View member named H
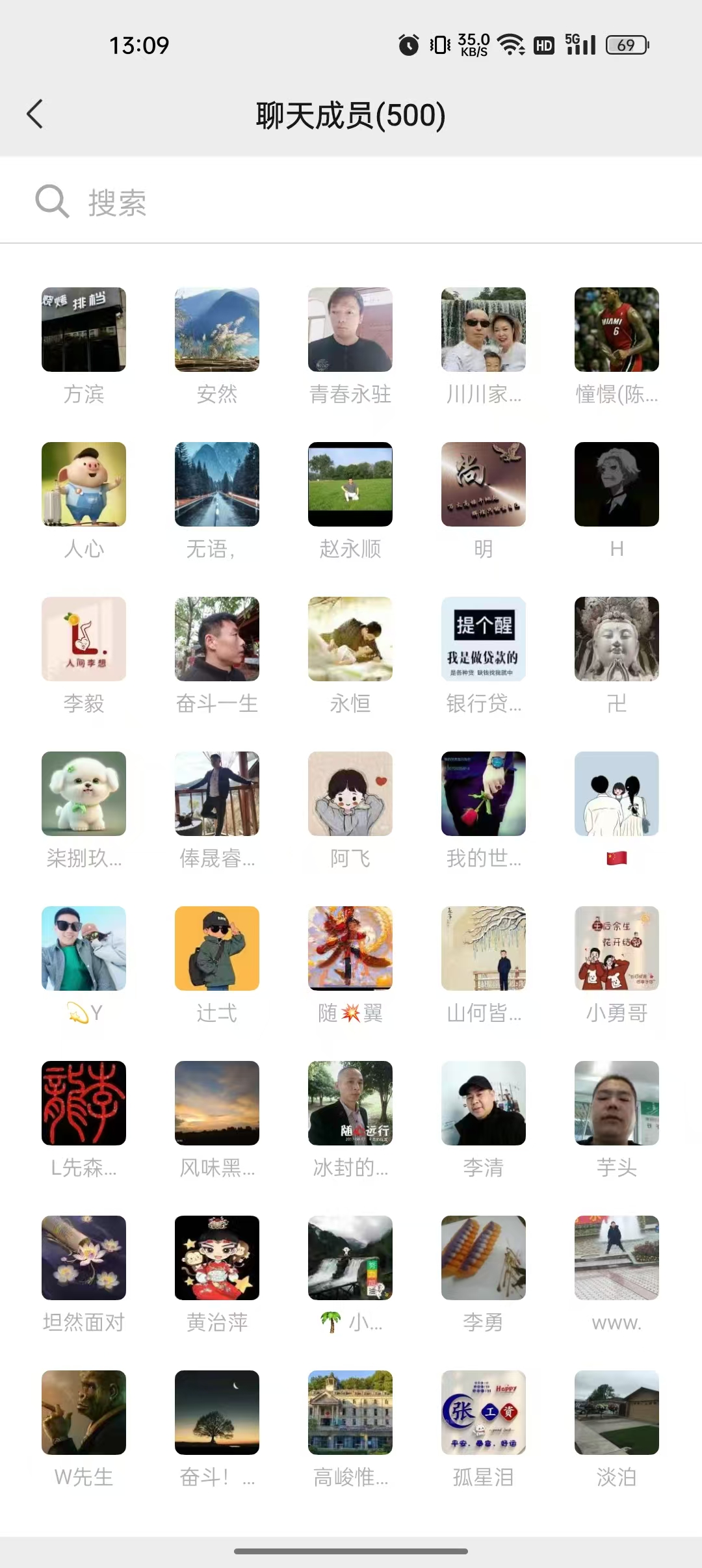 tap(617, 484)
